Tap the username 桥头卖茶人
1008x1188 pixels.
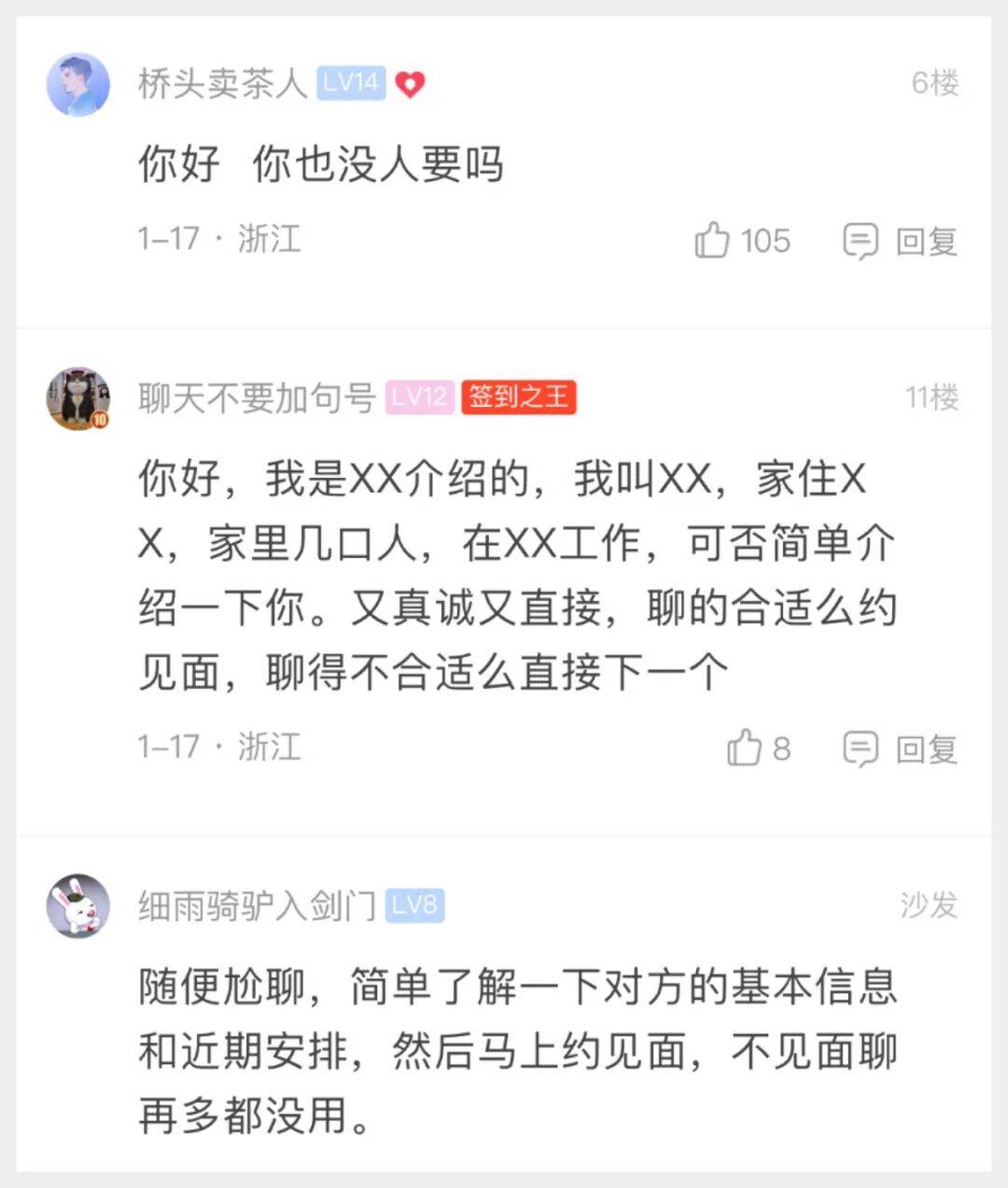click(x=222, y=84)
